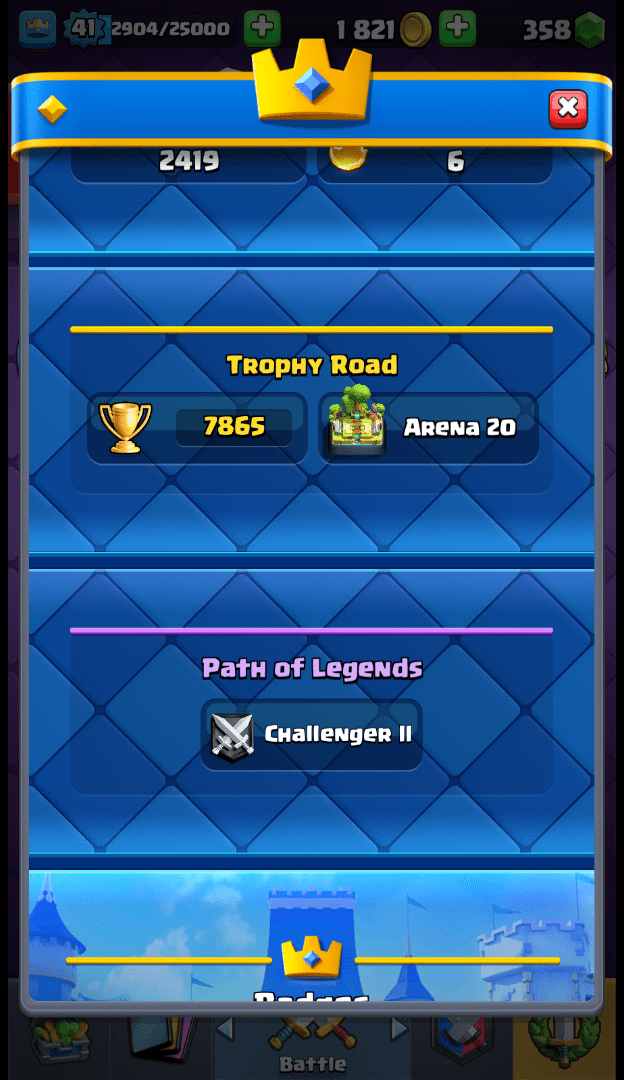View Trophy Road 7865 trophies

[x=197, y=428]
